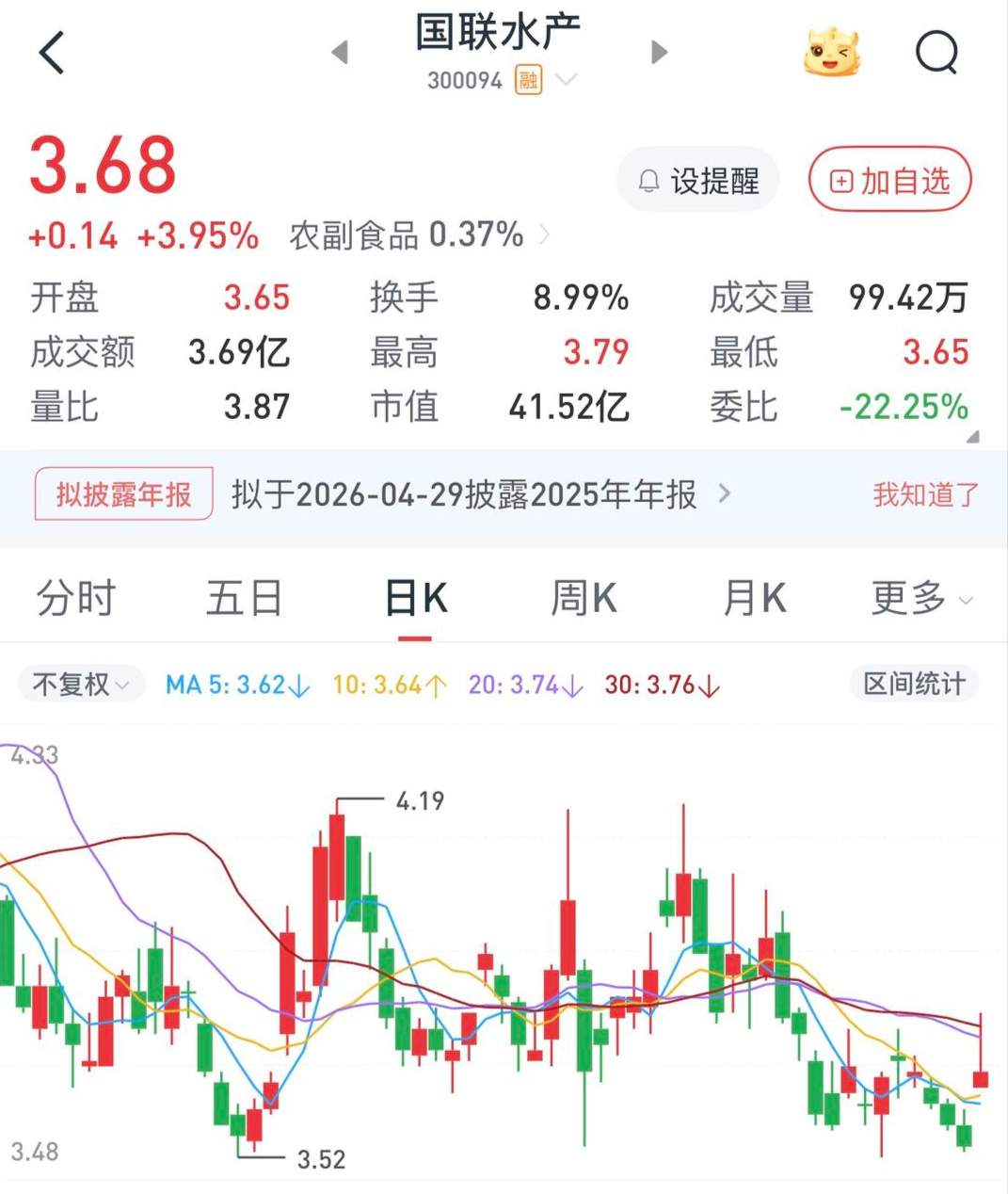The image size is (1008, 1194).
Task: Open the search magnifier icon
Action: (x=936, y=53)
